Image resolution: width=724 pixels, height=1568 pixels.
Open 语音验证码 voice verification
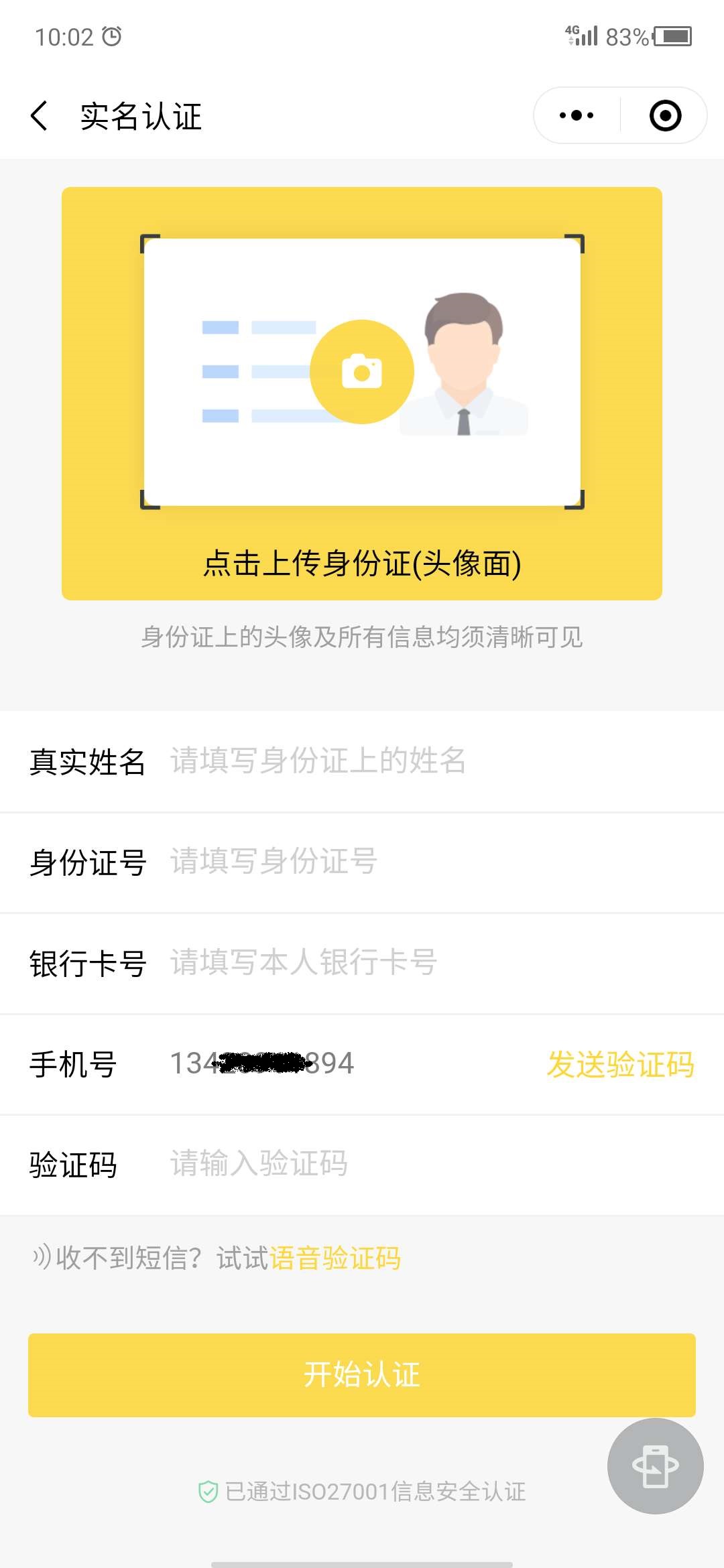pyautogui.click(x=337, y=1258)
